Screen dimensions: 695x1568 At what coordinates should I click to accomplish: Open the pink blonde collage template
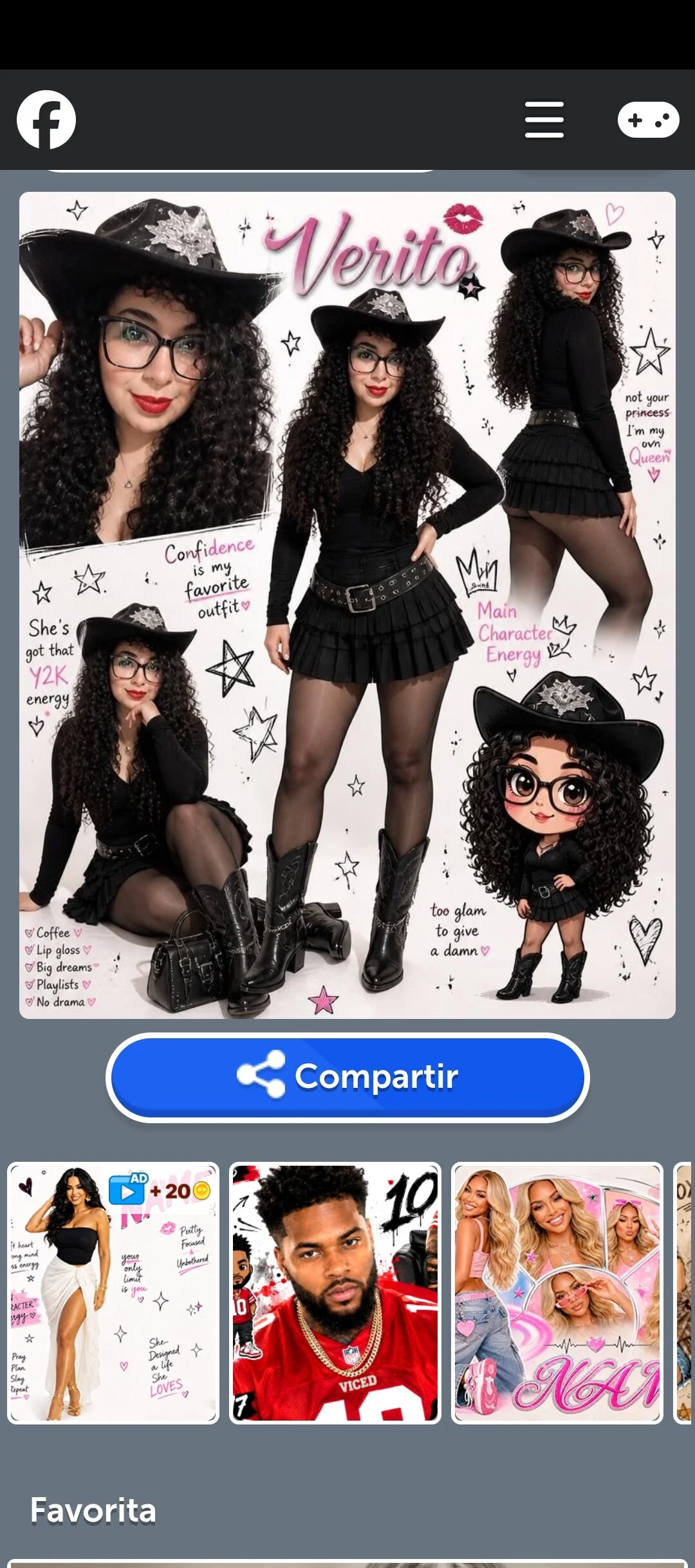[x=557, y=1293]
